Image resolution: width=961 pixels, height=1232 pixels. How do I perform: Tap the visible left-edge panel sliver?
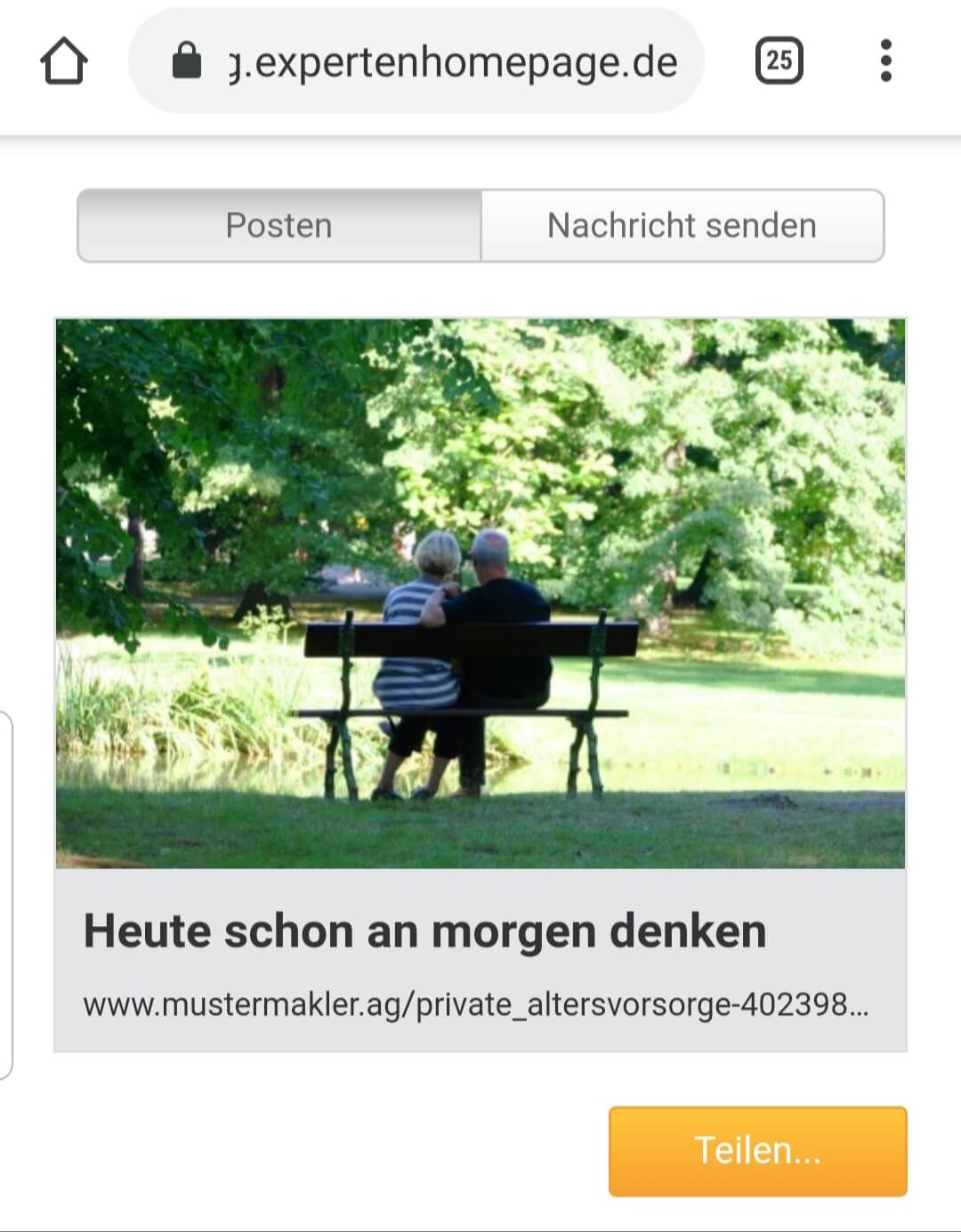coord(5,890)
